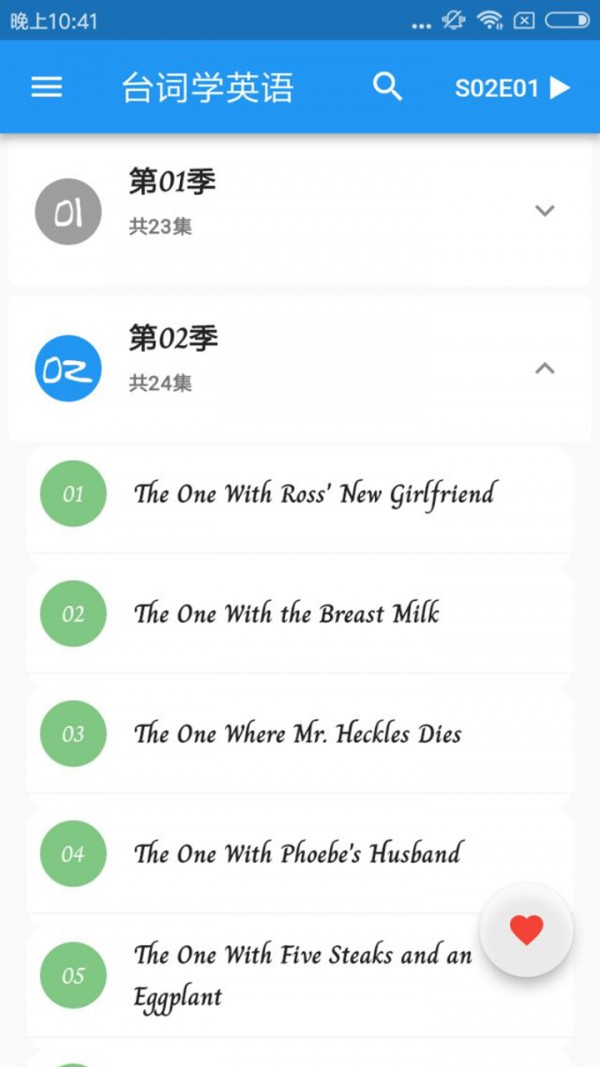The width and height of the screenshot is (600, 1067).
Task: Tap the red heart favorites button
Action: (526, 930)
